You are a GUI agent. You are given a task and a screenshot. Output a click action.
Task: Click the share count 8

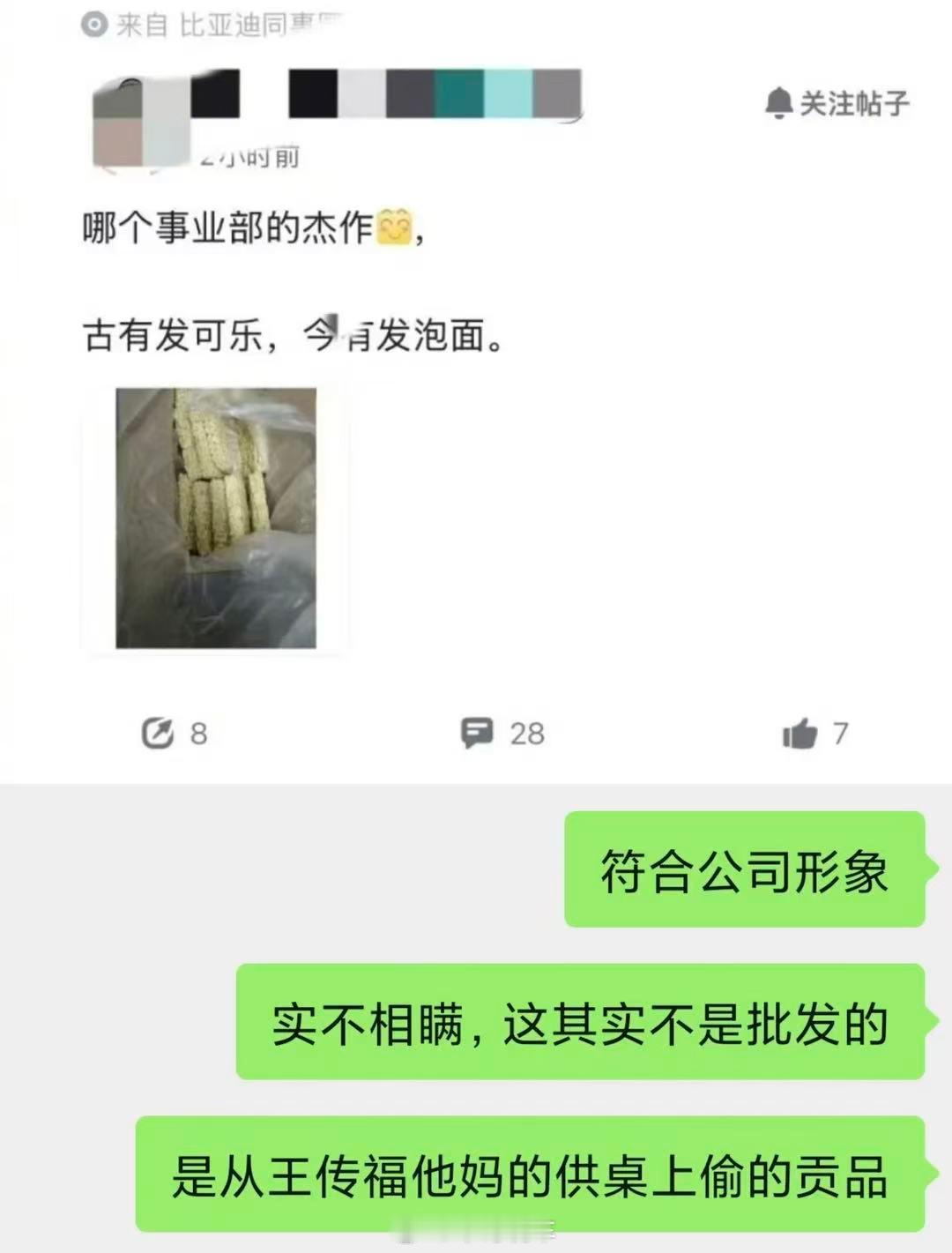coord(198,733)
